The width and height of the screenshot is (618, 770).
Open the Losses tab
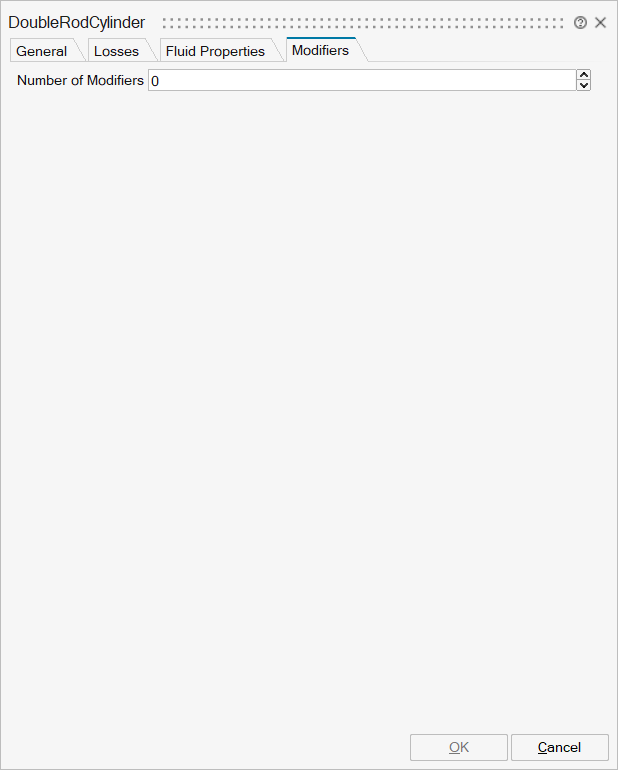[x=116, y=51]
